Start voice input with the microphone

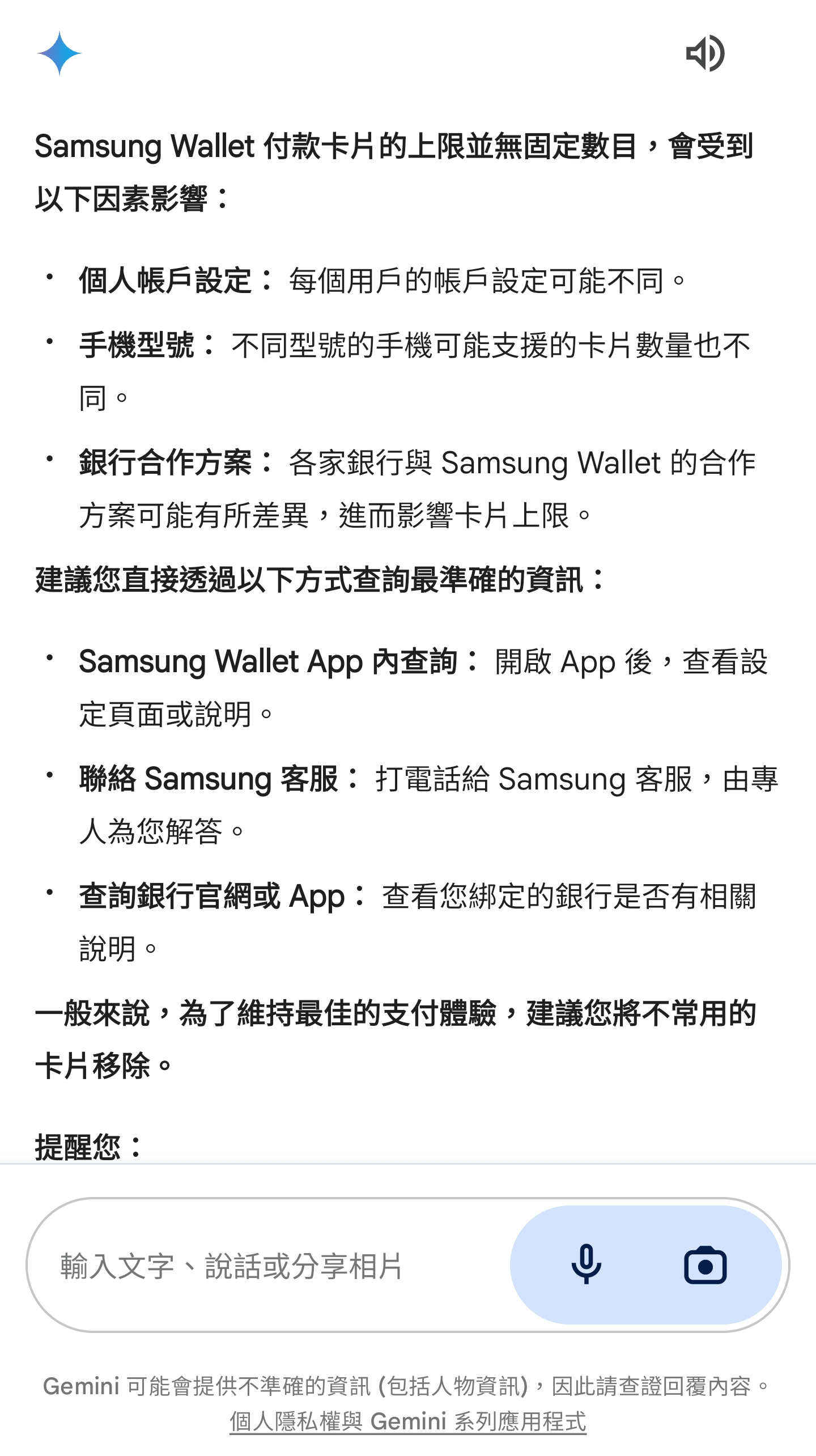coord(586,1265)
